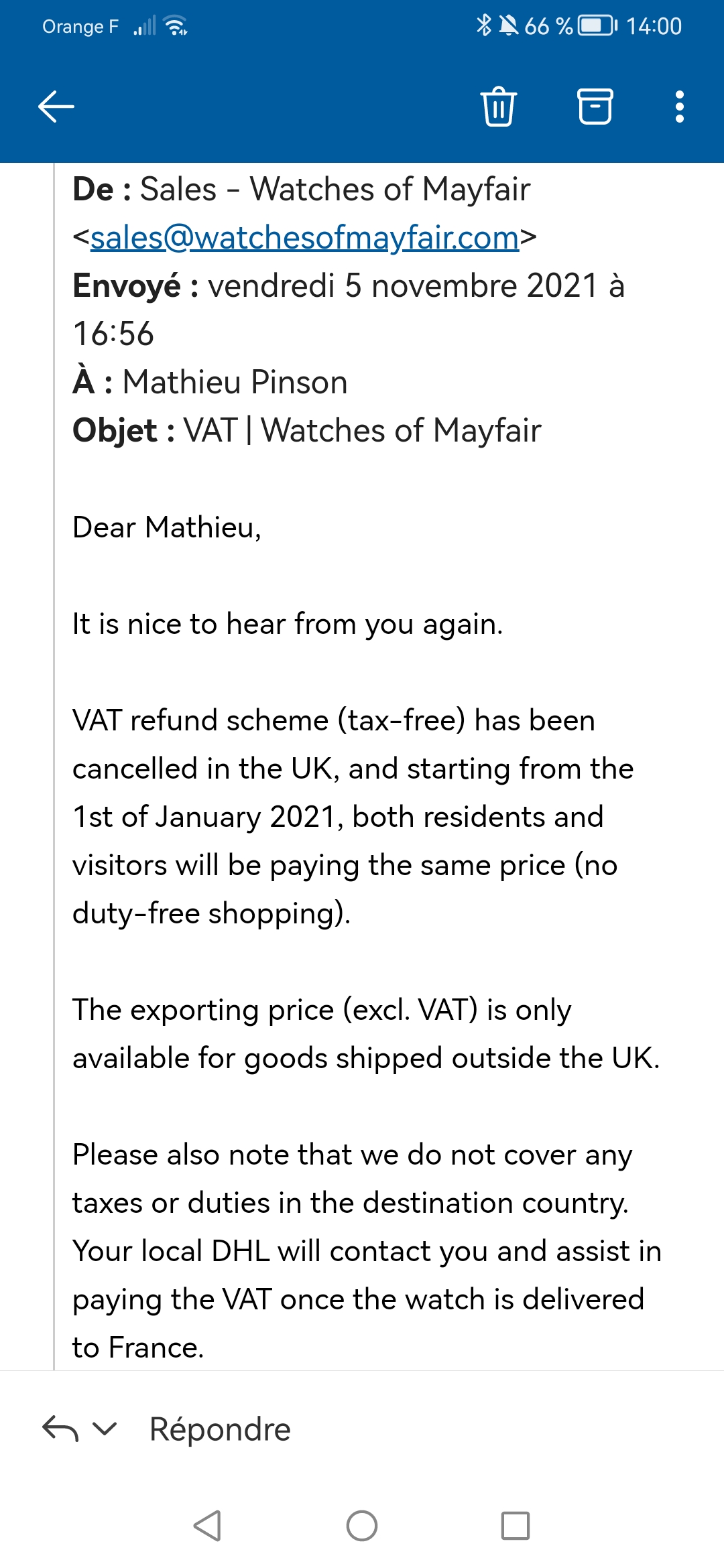Tap Répondre to reply

pyautogui.click(x=220, y=1429)
